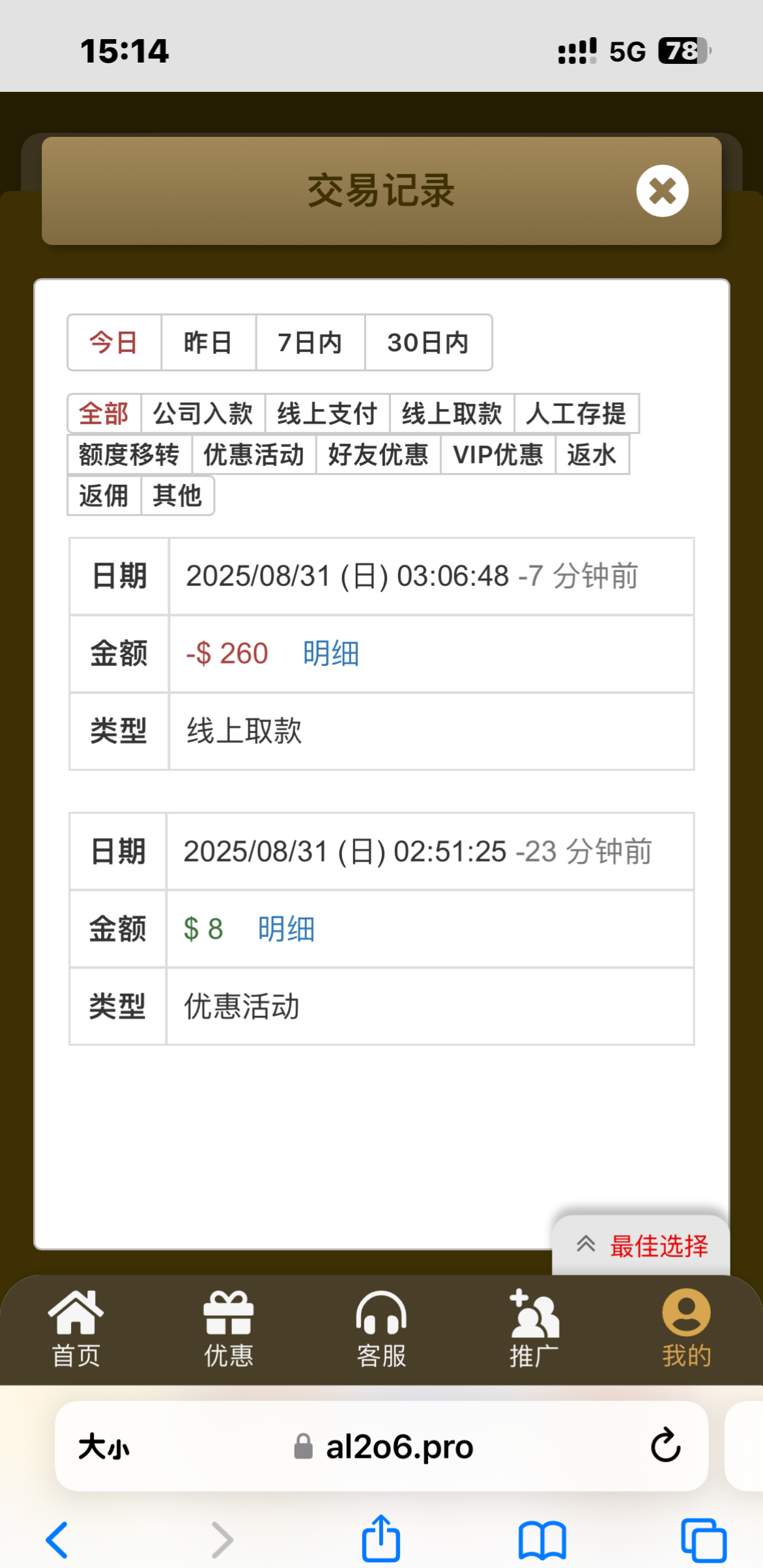
Task: Filter by 公司入款
Action: pos(203,414)
